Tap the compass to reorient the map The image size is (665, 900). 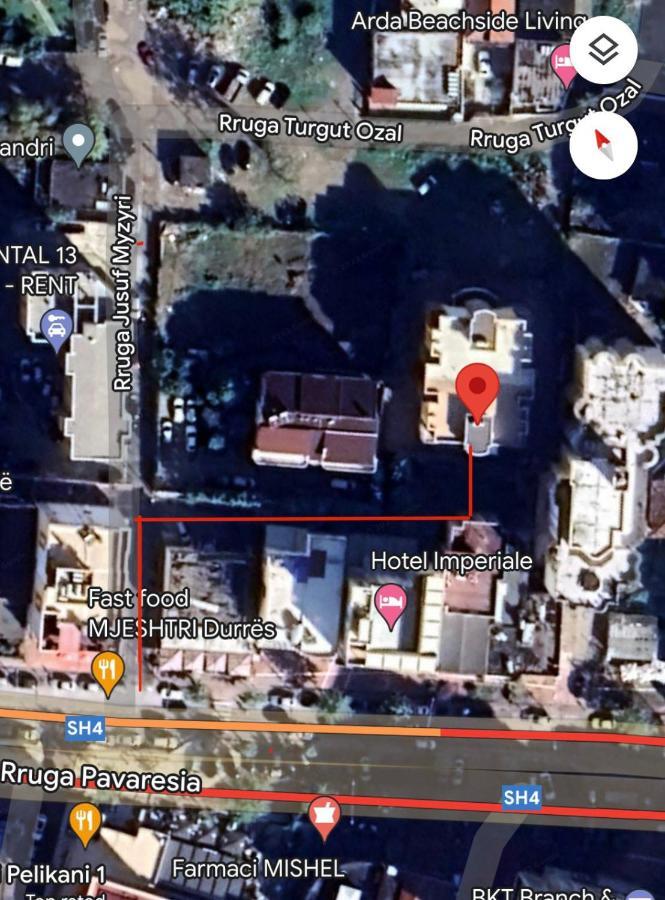coord(603,145)
